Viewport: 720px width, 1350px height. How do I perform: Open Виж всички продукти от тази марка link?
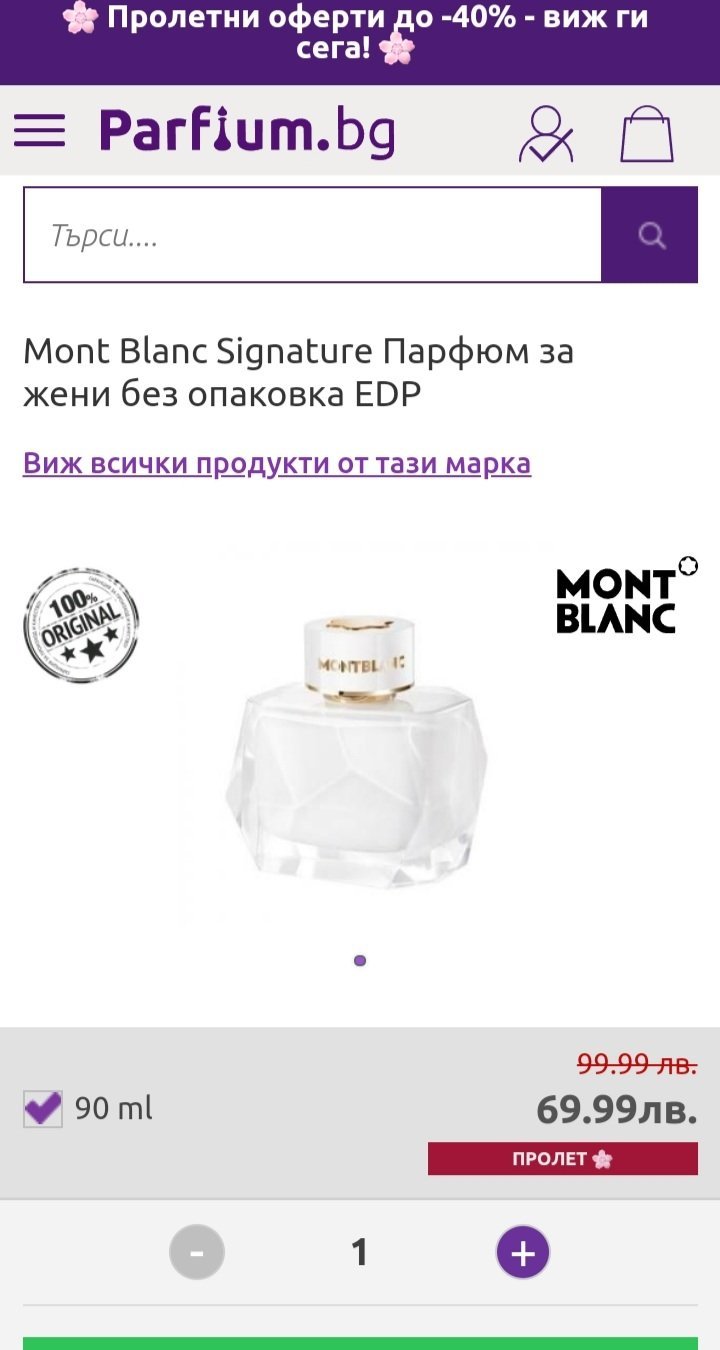277,464
